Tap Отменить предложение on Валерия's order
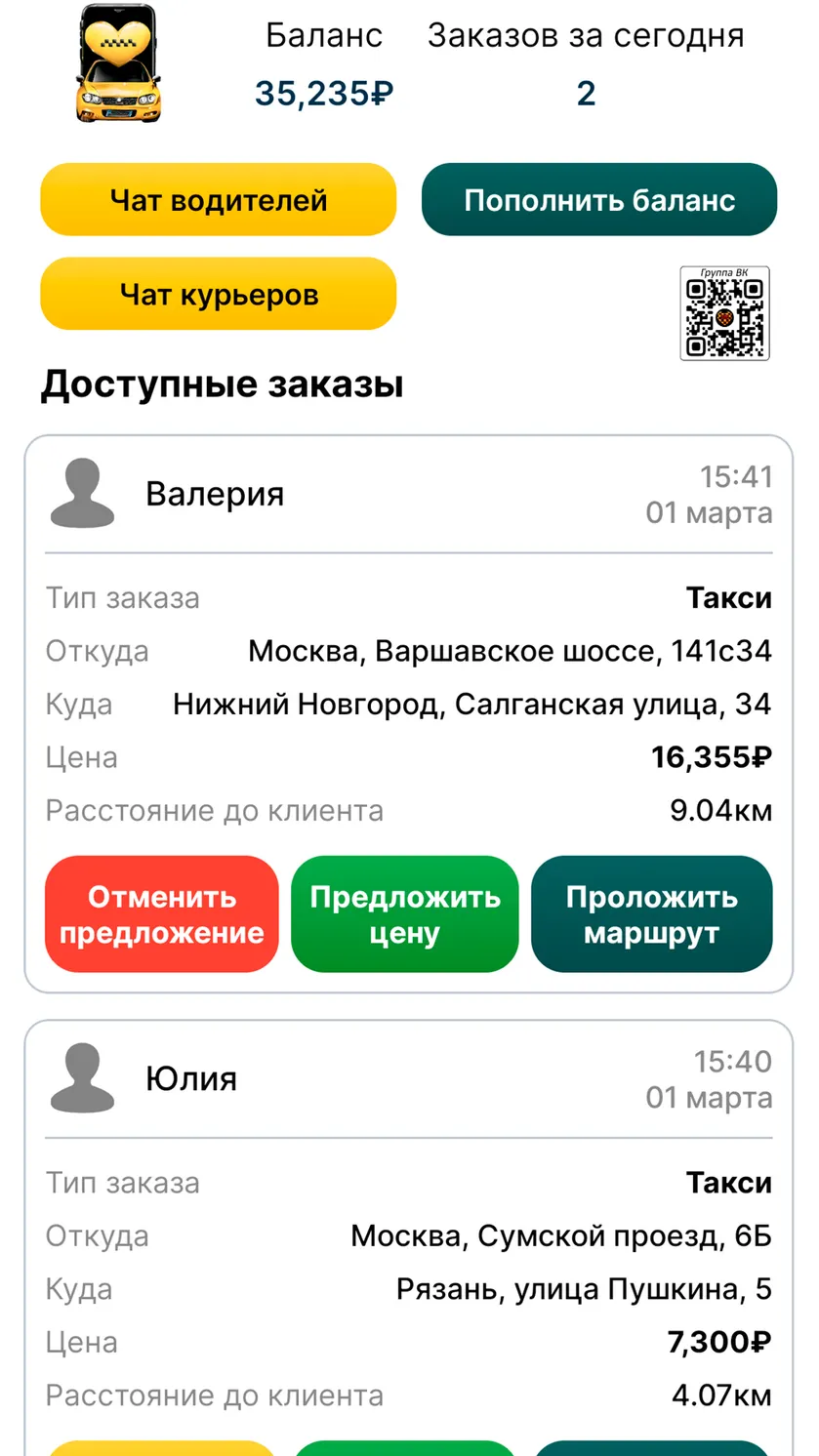 click(x=162, y=914)
